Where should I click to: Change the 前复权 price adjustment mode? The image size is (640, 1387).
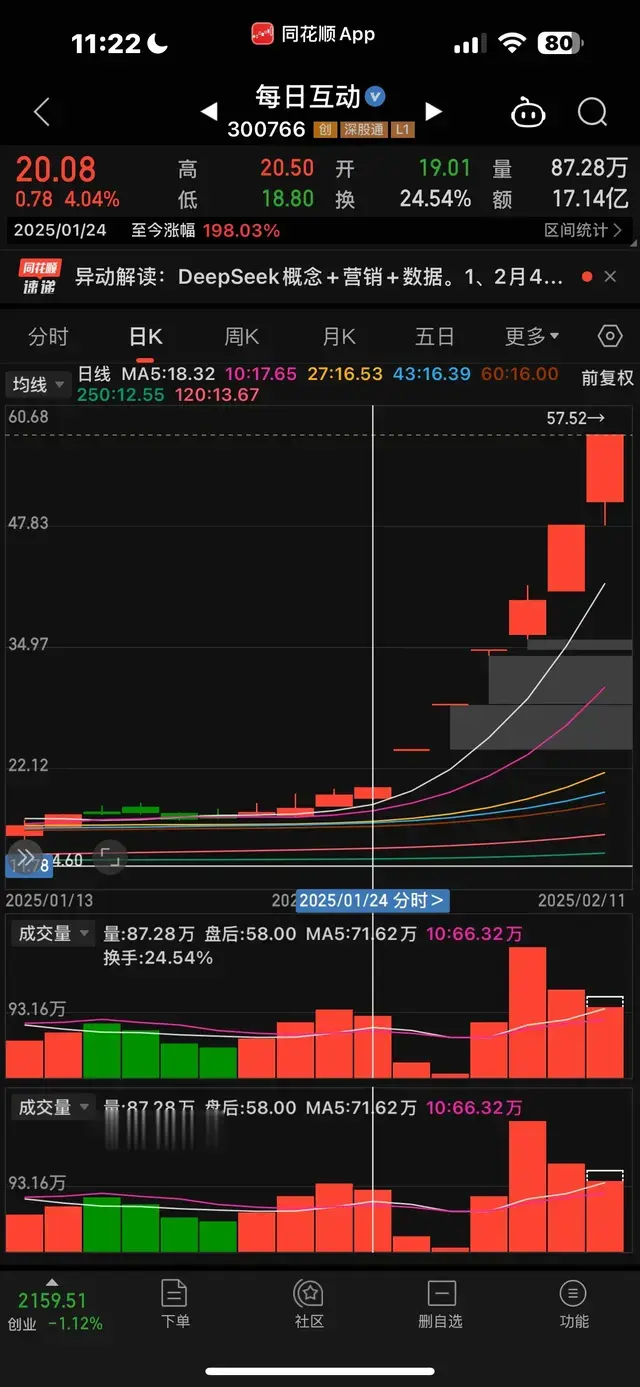pyautogui.click(x=607, y=378)
